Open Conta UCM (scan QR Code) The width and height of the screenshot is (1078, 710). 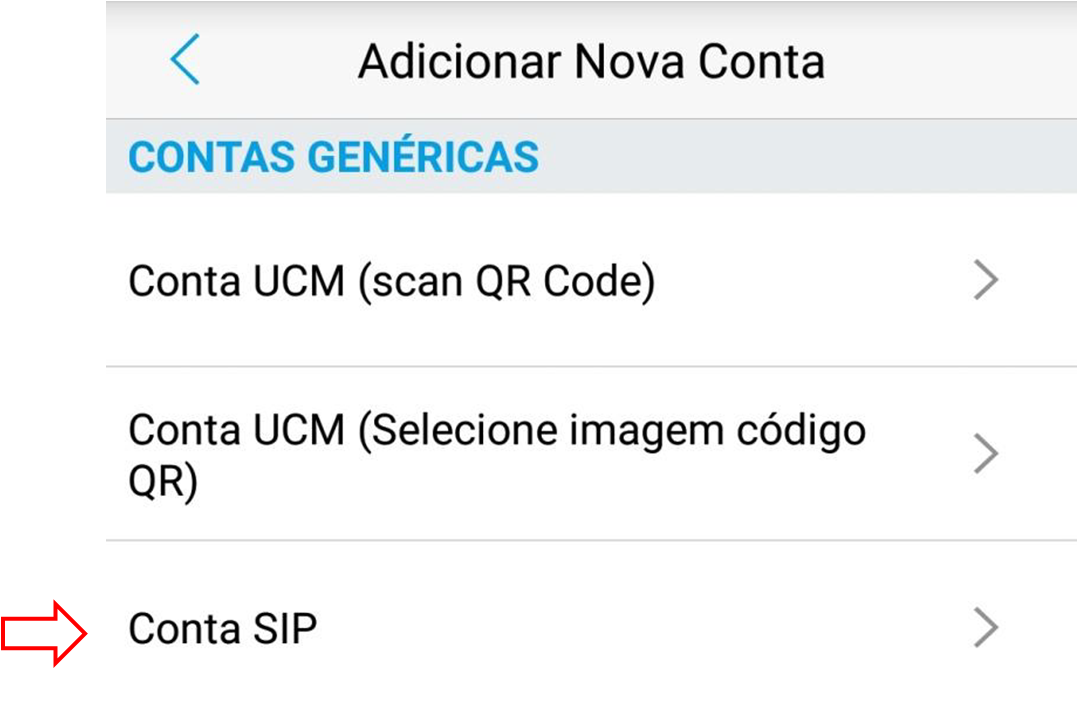point(560,282)
